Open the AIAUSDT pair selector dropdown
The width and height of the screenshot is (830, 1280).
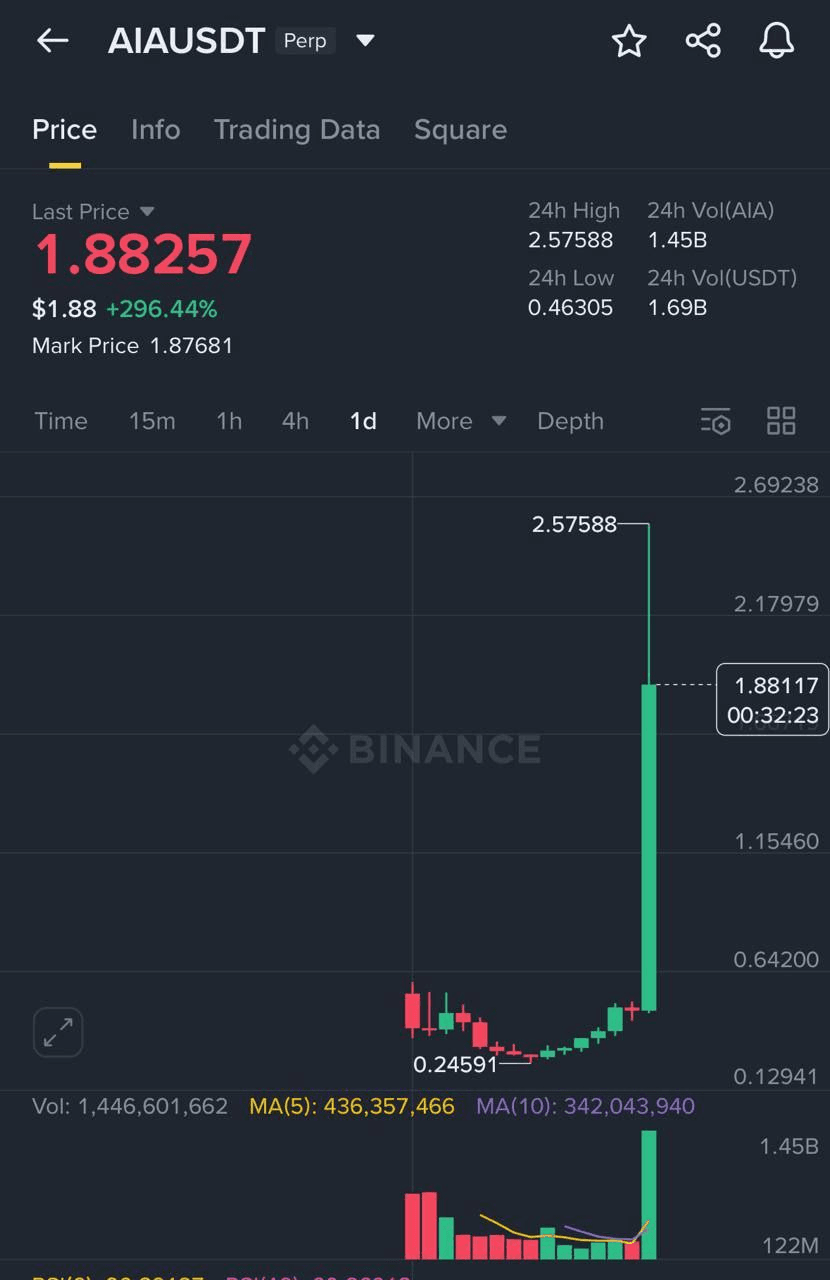click(x=365, y=41)
